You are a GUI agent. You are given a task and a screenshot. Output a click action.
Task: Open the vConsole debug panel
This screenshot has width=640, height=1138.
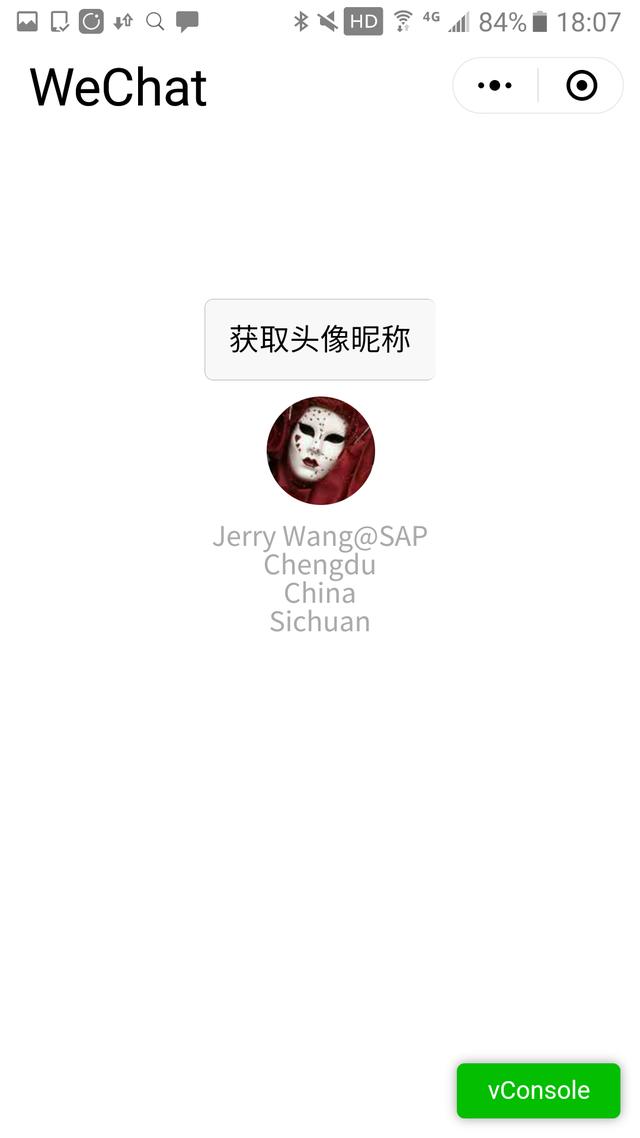tap(538, 1090)
